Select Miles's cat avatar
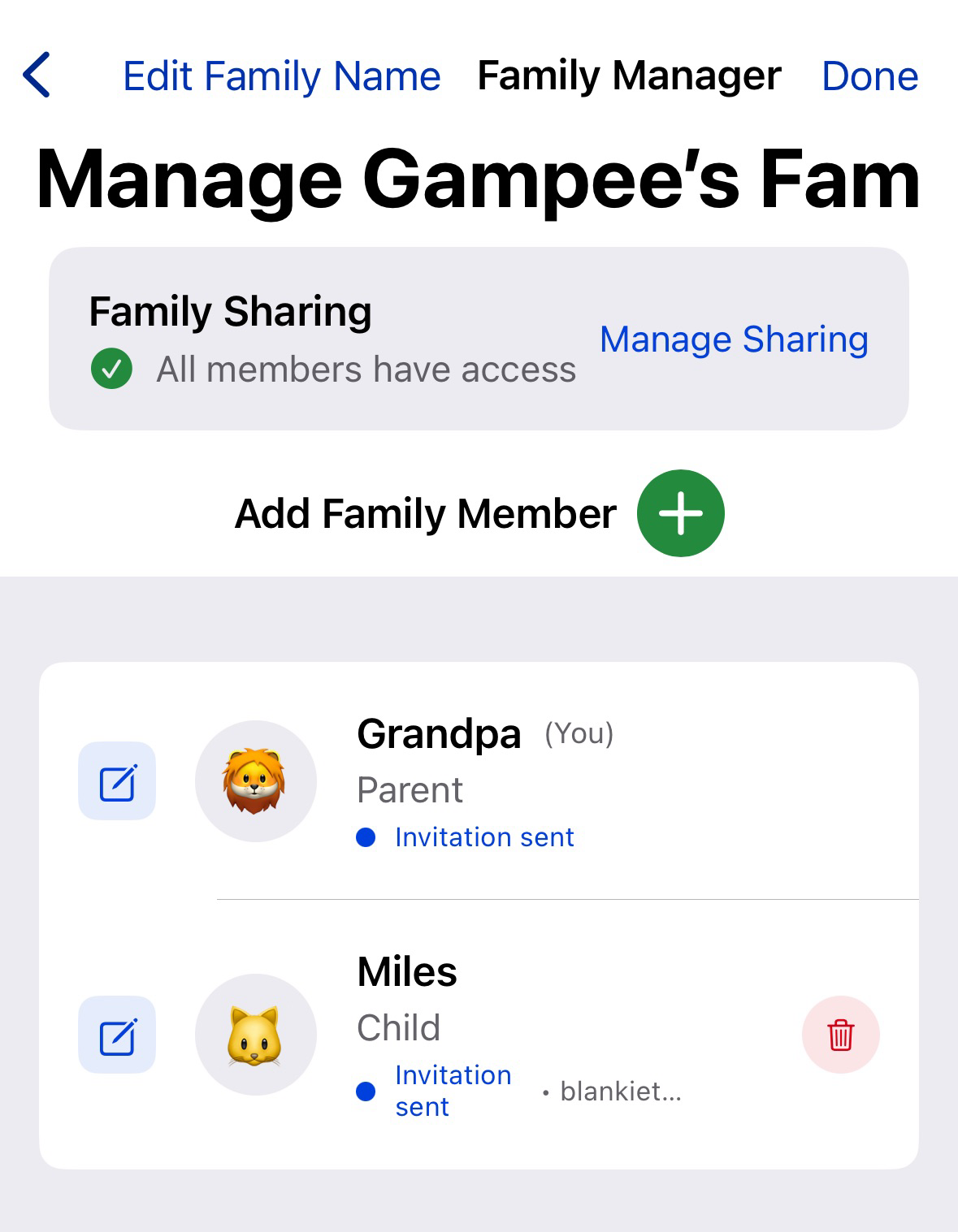The image size is (958, 1232). [255, 1035]
